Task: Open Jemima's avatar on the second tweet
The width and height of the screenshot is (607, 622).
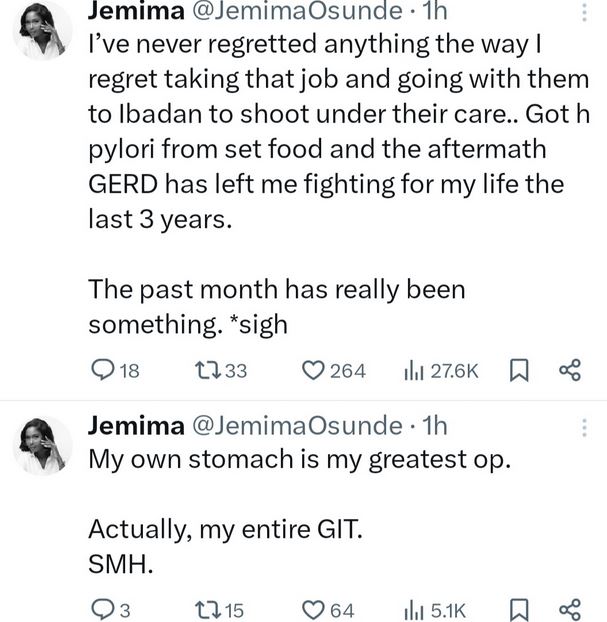Action: [43, 445]
